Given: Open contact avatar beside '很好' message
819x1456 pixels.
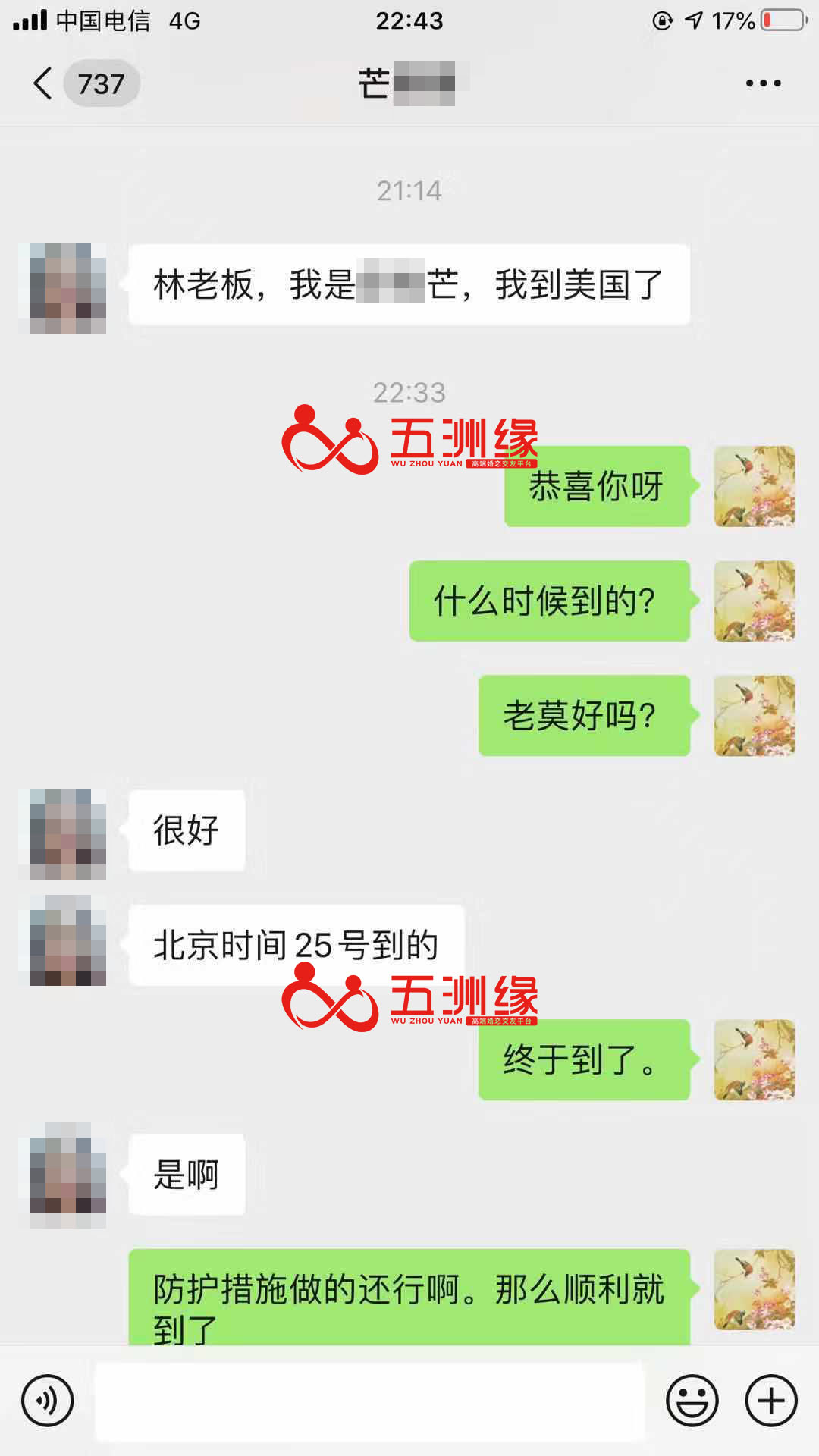Looking at the screenshot, I should [68, 833].
